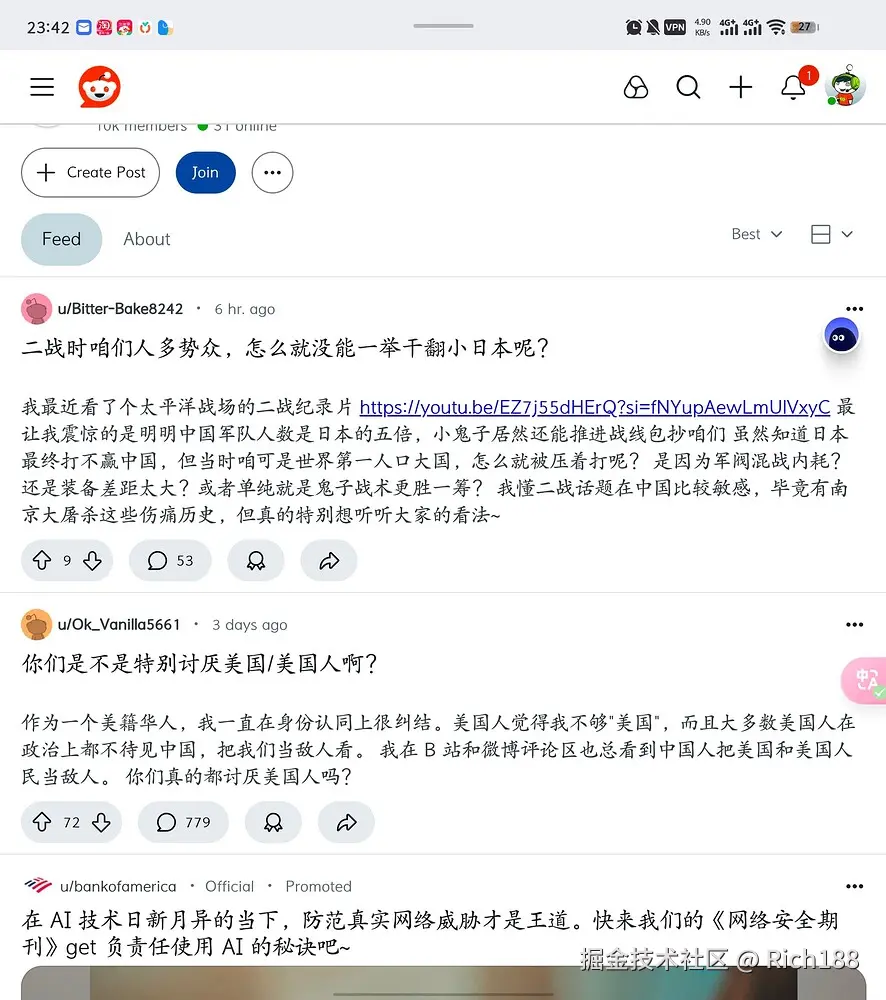Open the Best sort order dropdown

point(756,234)
